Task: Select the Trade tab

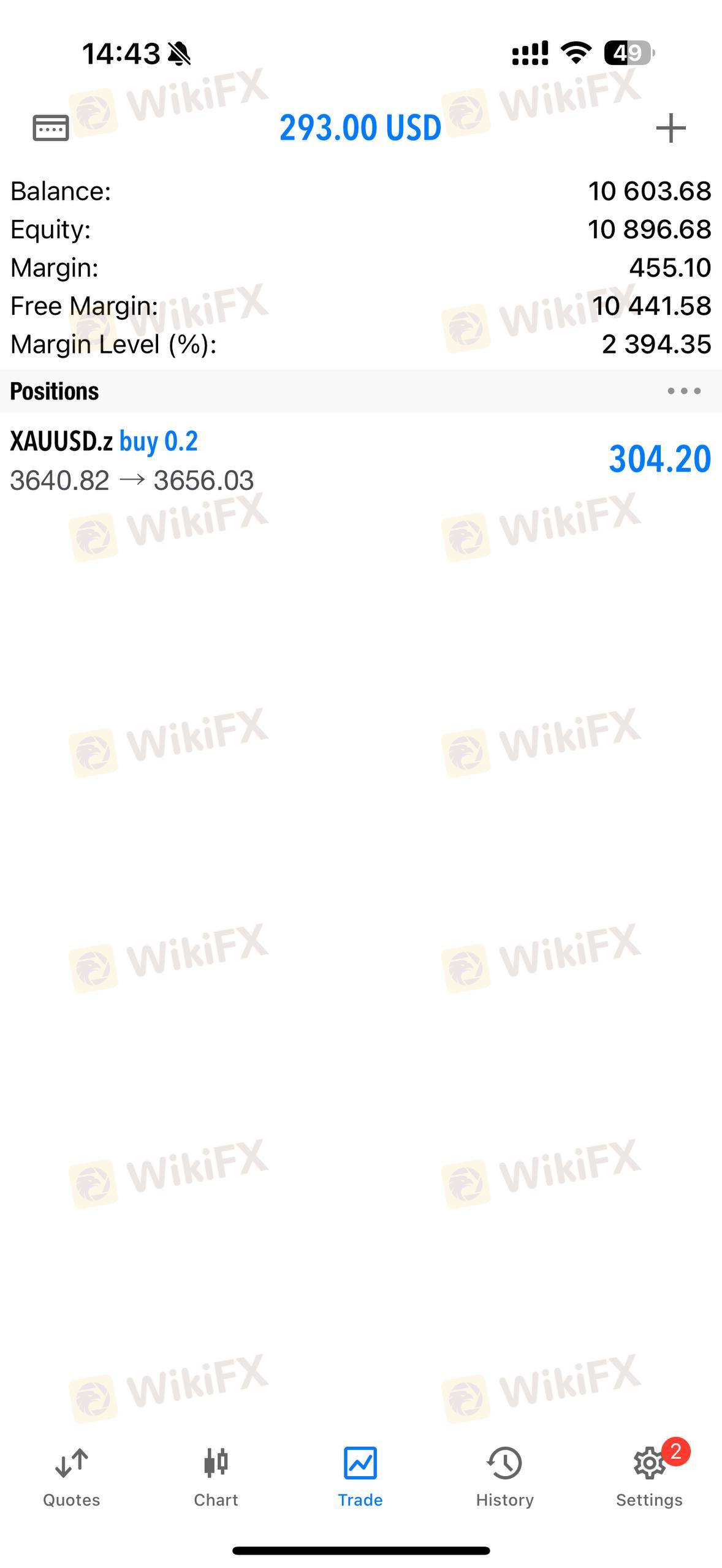Action: pos(360,1477)
